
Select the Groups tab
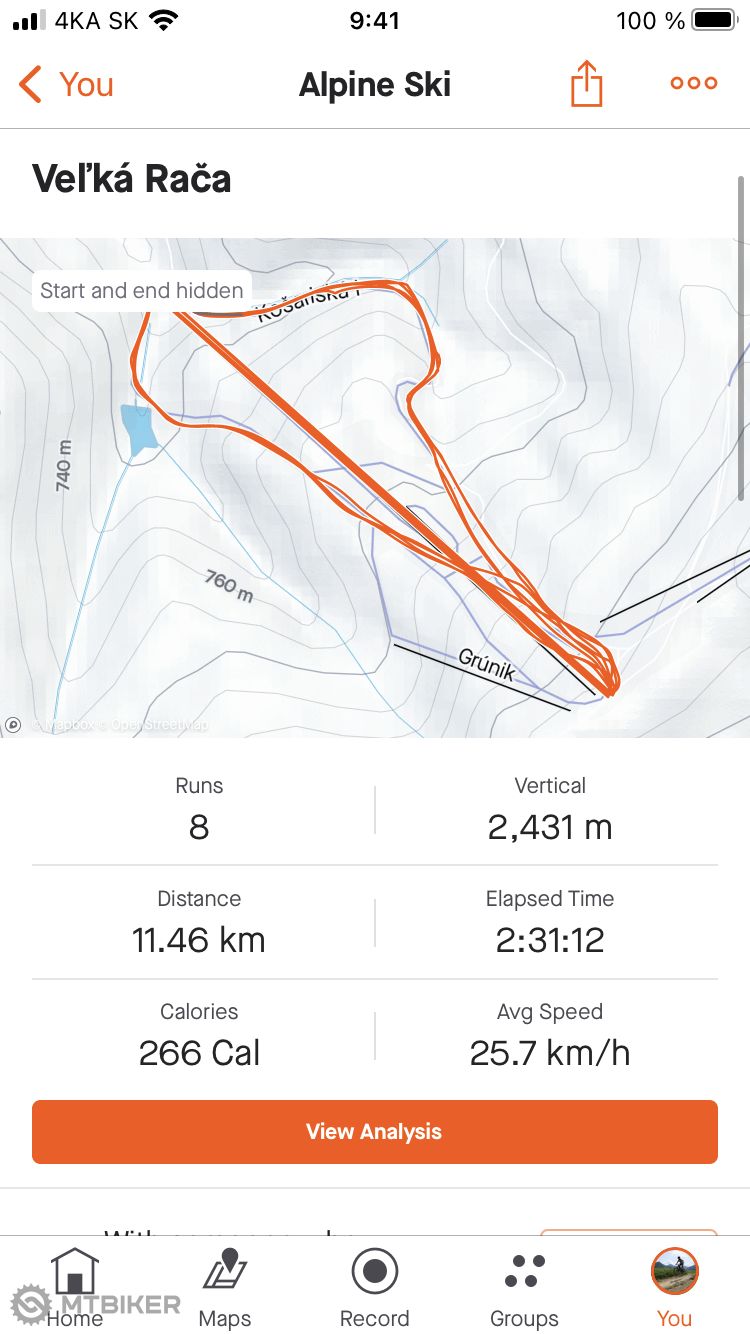point(524,1286)
